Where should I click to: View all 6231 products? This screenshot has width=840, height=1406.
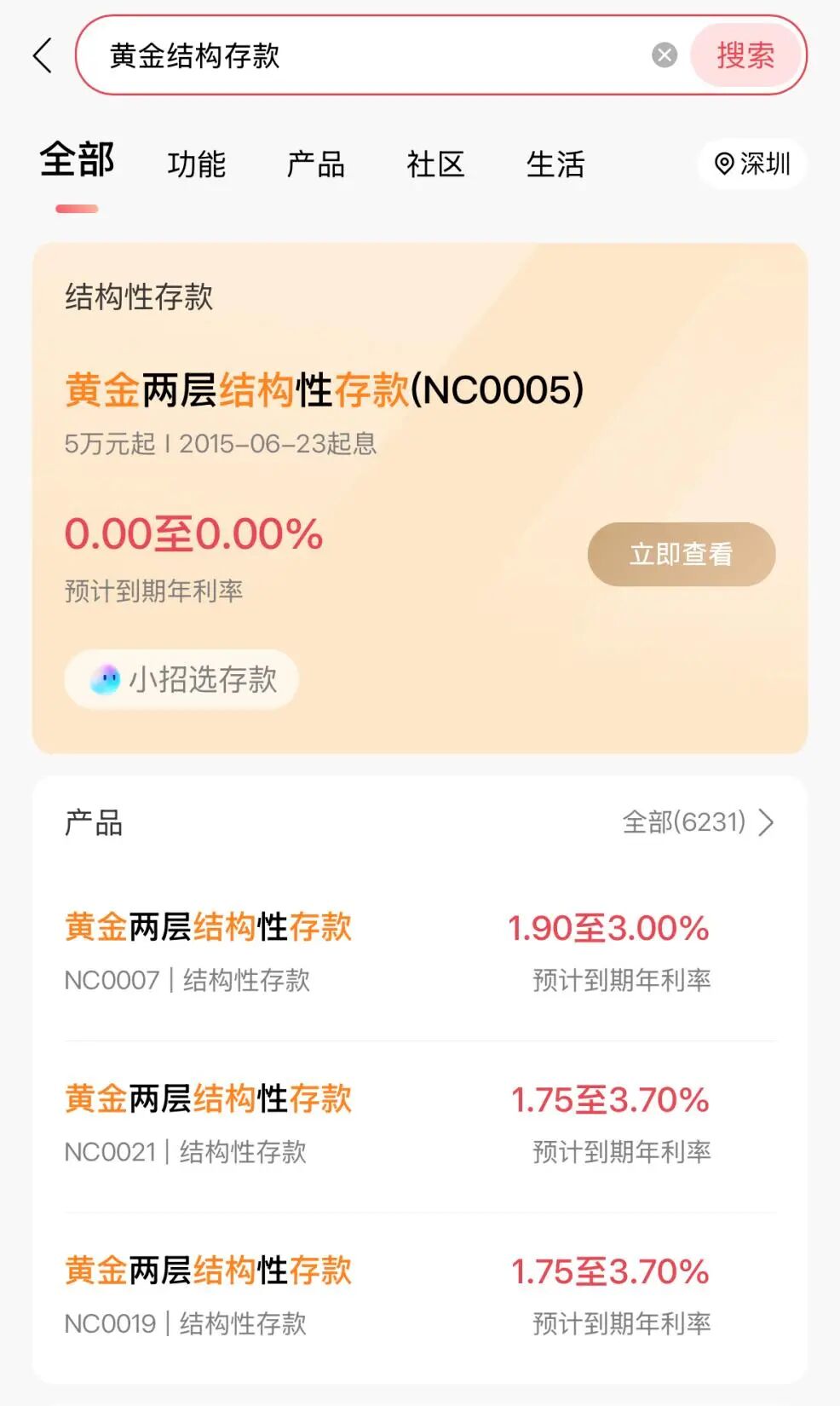pyautogui.click(x=698, y=822)
